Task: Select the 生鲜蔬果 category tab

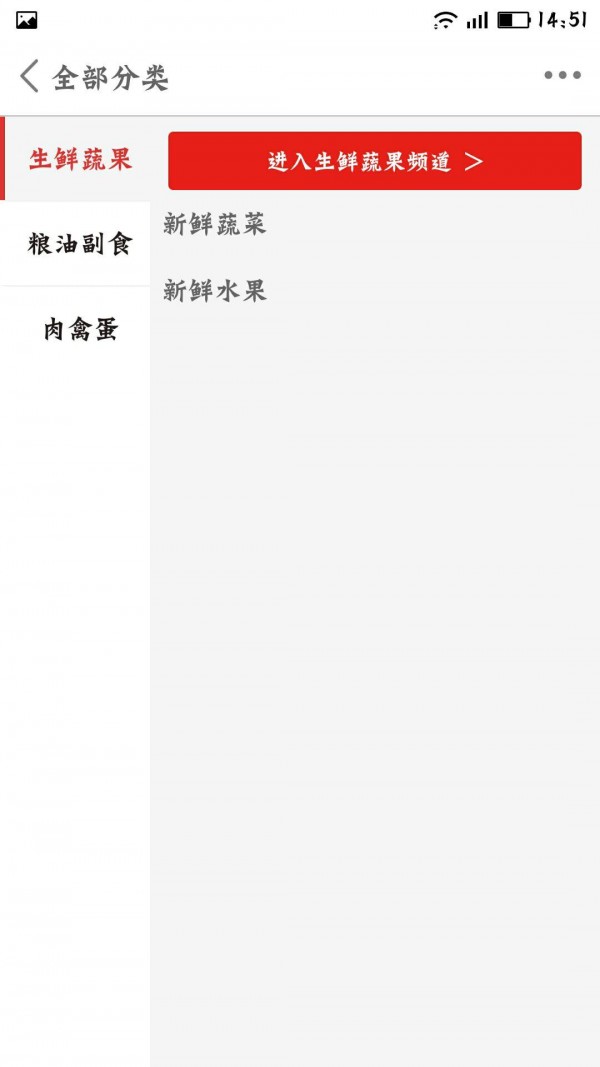Action: 78,159
